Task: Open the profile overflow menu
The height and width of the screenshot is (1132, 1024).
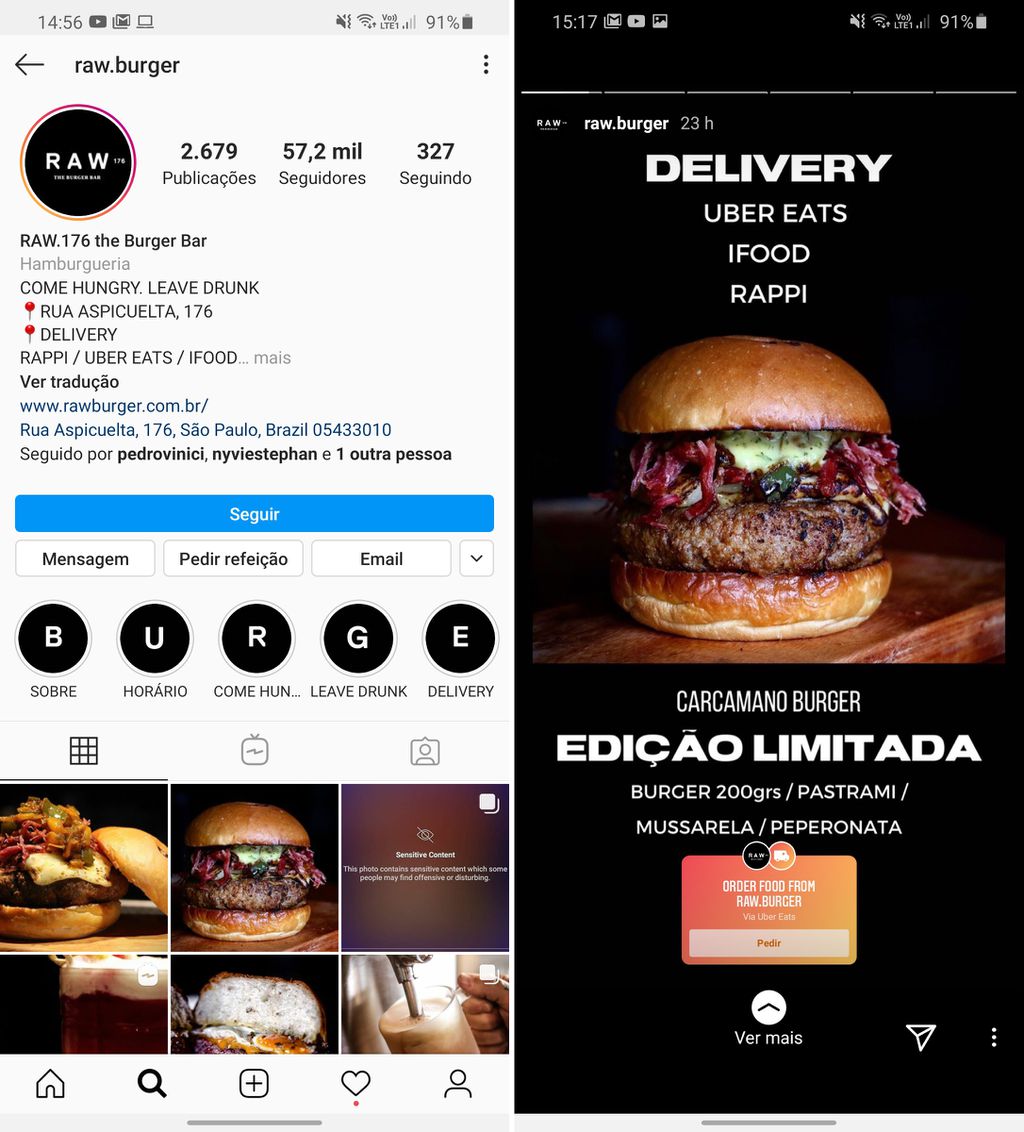Action: 486,65
